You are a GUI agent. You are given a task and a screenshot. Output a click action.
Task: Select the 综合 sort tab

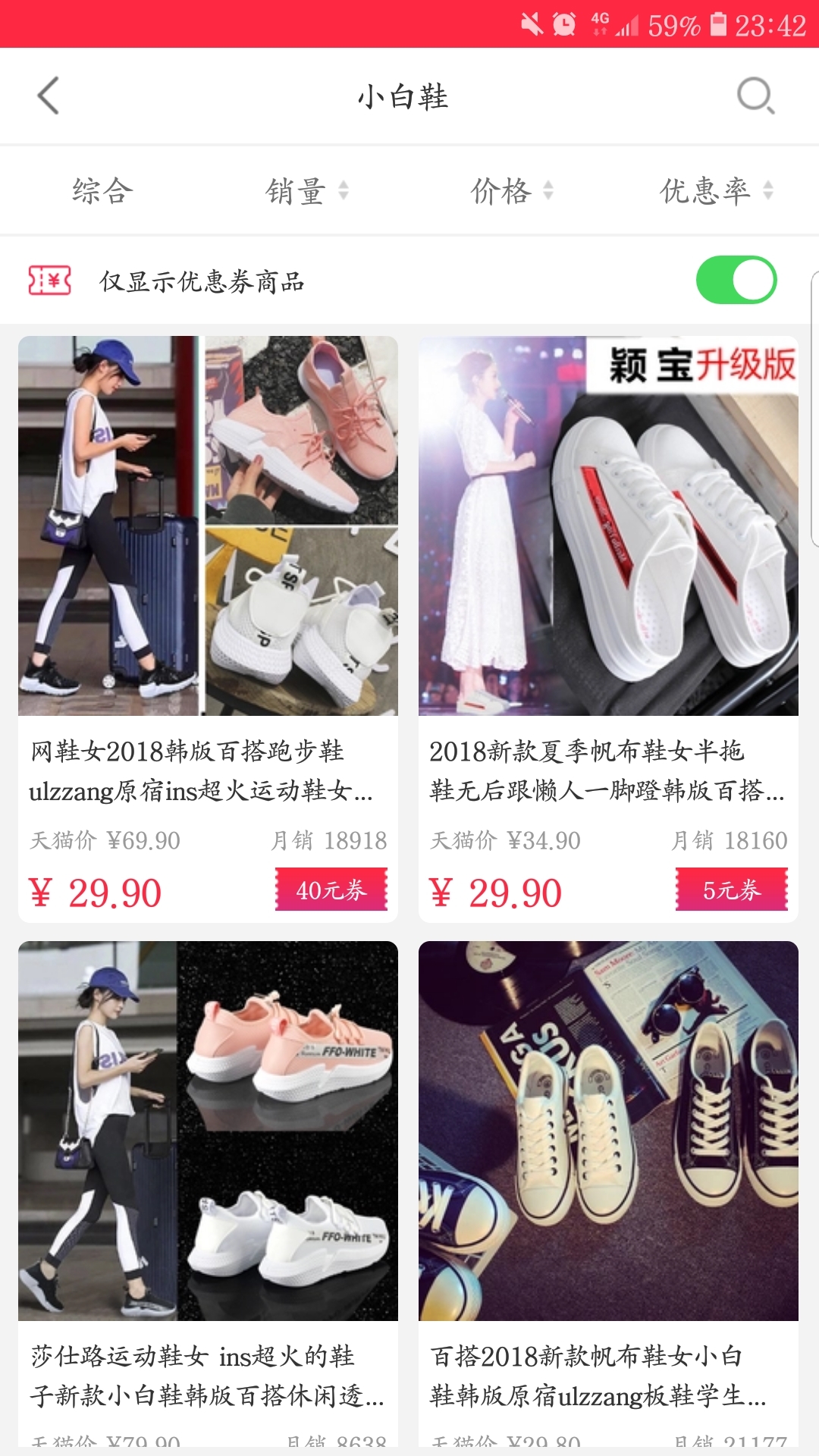coord(102,190)
